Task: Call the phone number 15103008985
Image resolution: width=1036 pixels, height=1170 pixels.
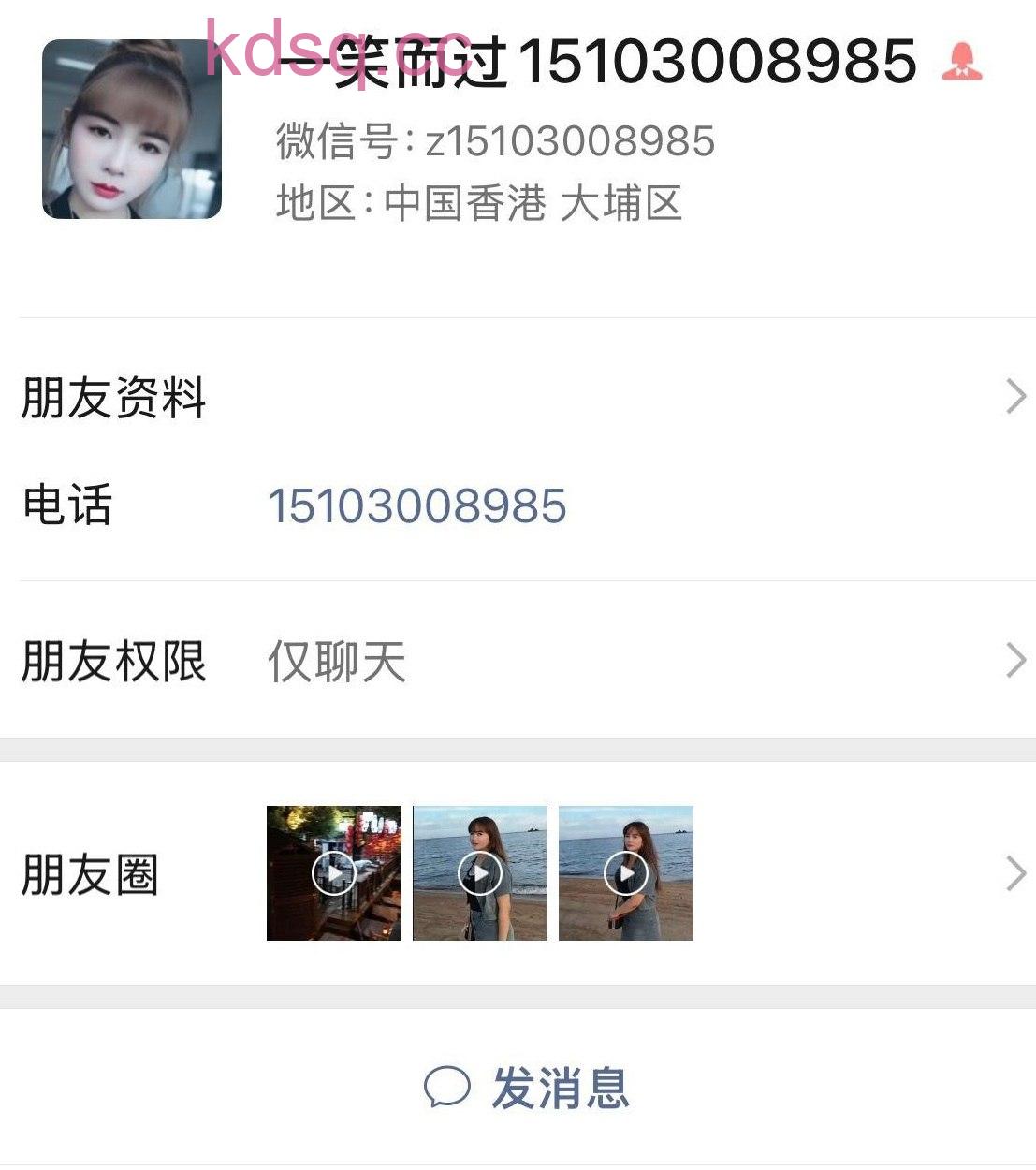Action: 417,506
